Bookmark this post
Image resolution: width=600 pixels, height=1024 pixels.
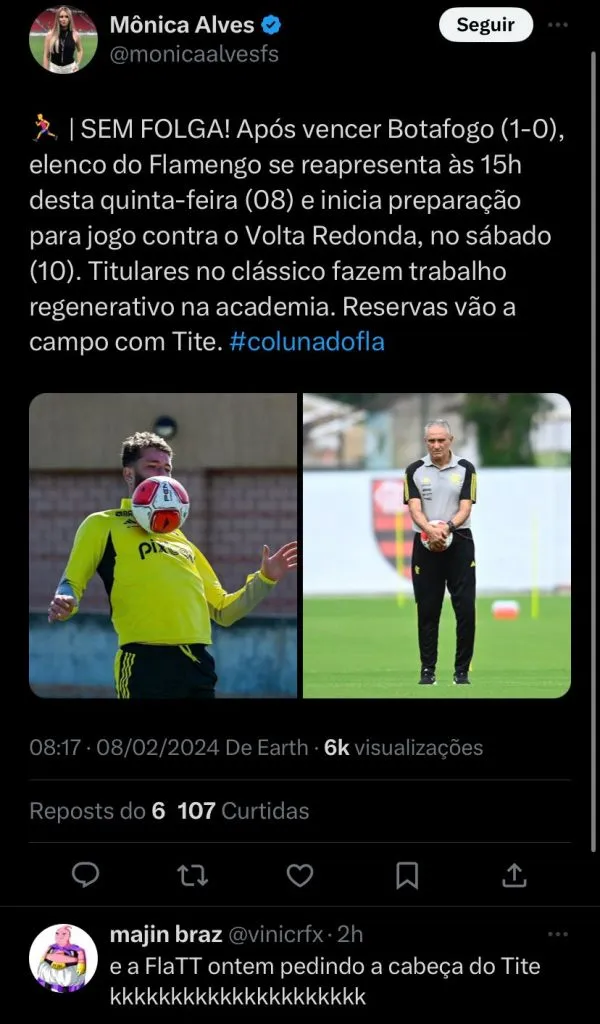(407, 875)
